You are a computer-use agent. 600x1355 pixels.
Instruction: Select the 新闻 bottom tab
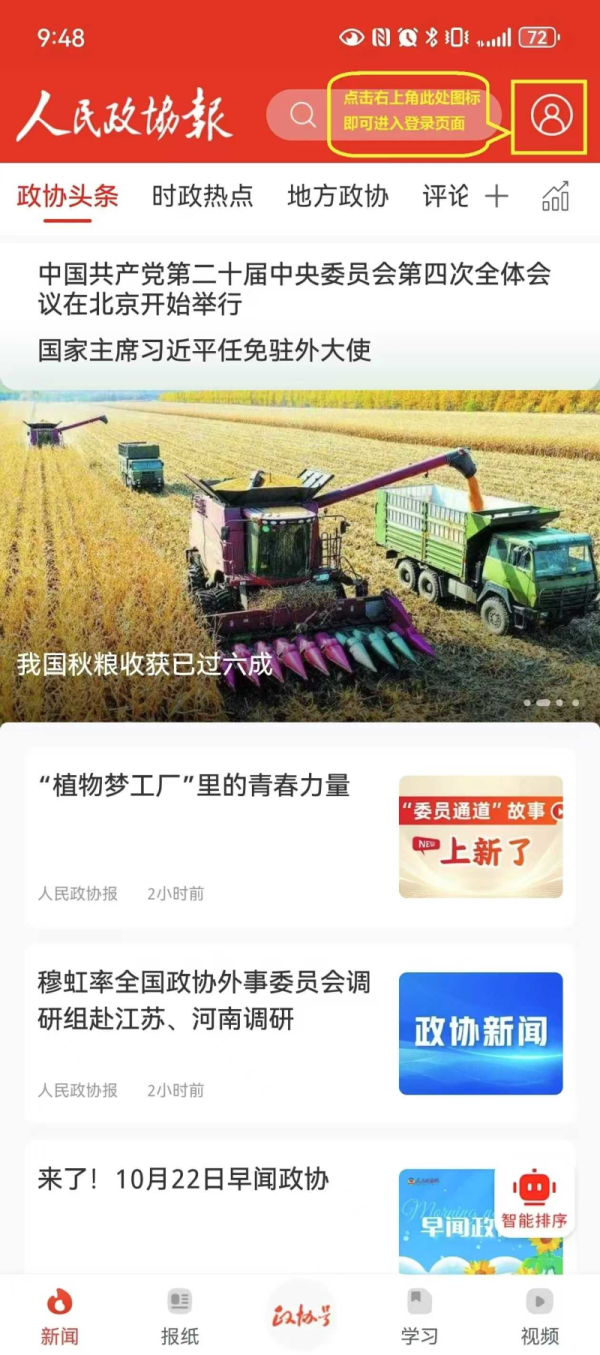tap(60, 1315)
